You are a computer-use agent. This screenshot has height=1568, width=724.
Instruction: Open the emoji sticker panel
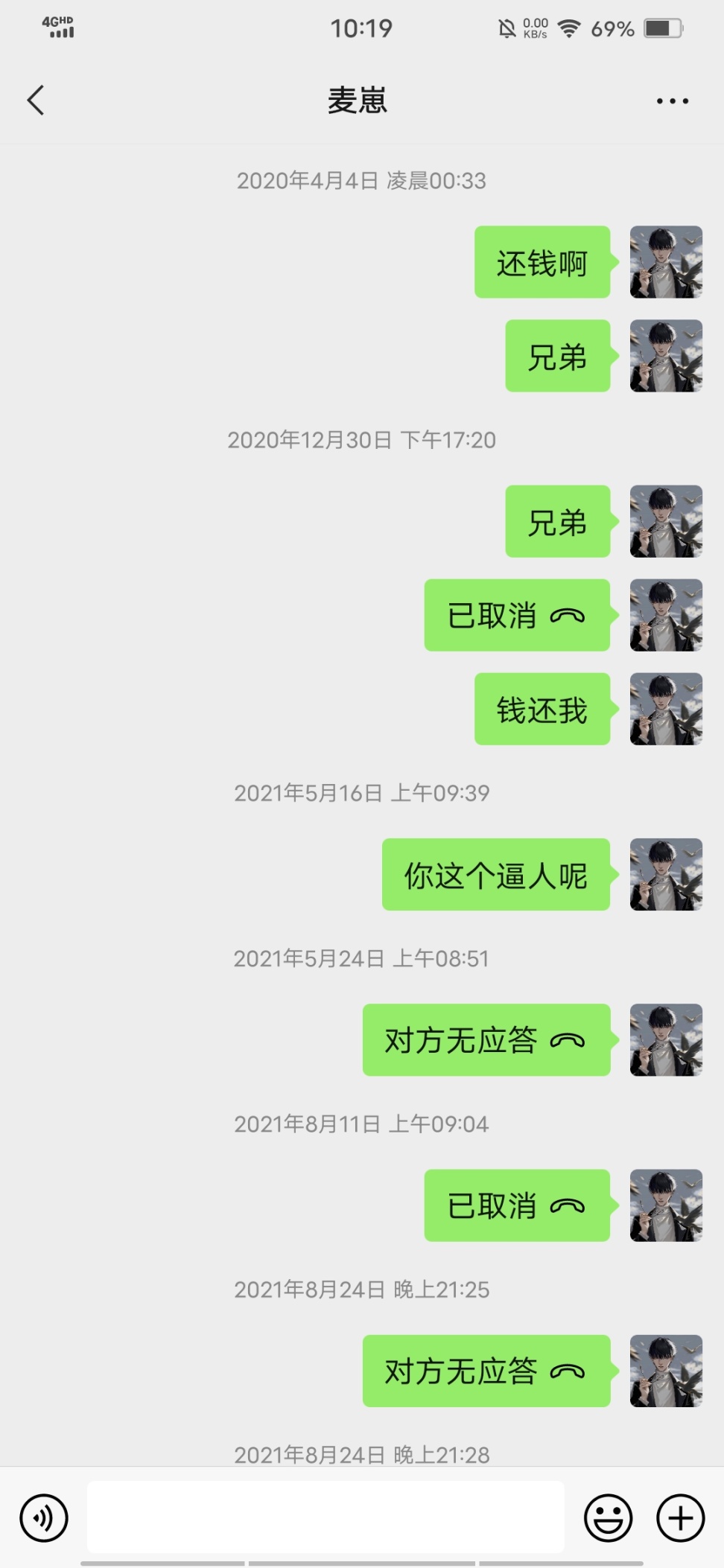coord(608,1517)
